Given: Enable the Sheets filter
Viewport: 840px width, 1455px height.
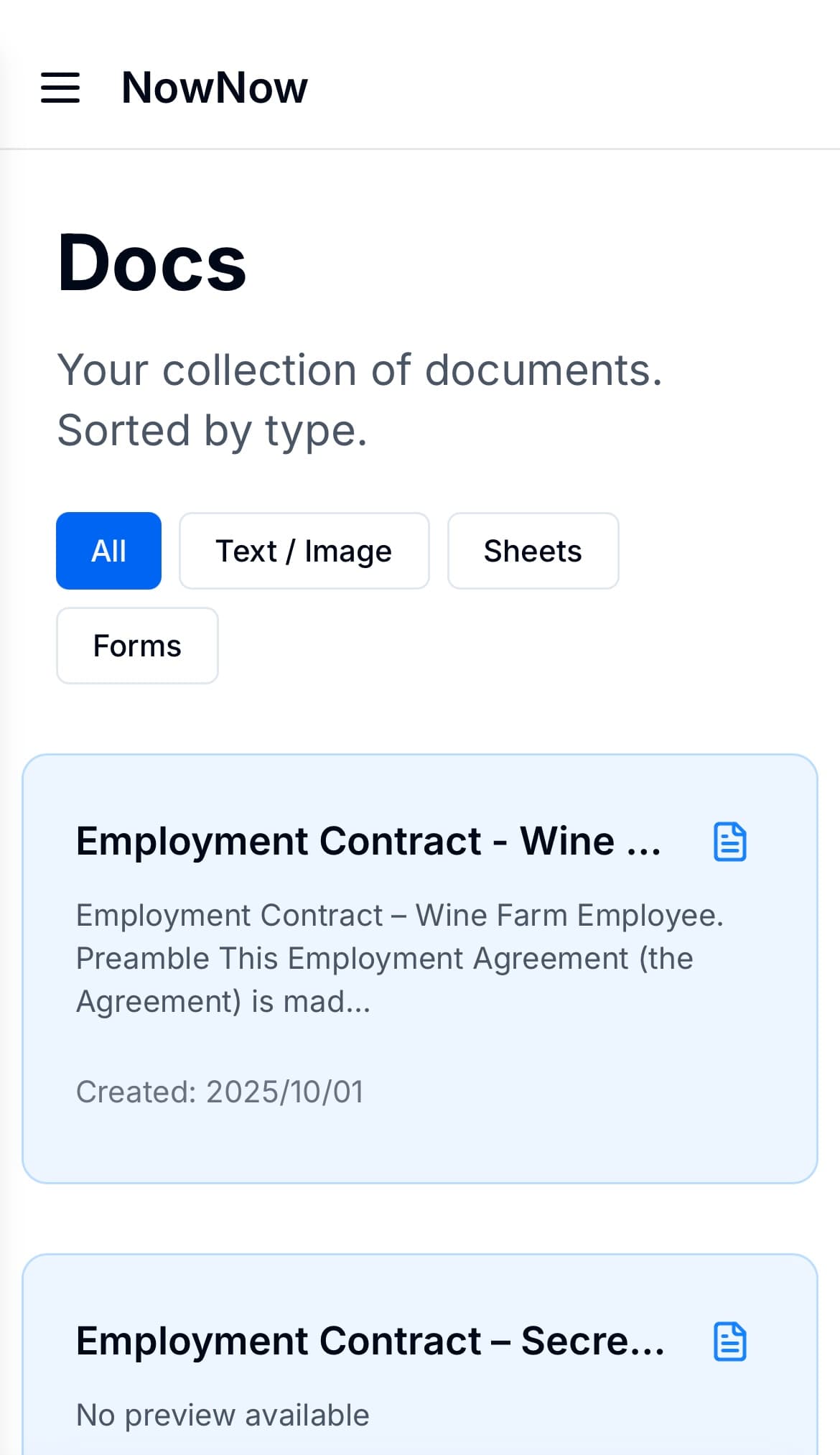Looking at the screenshot, I should click(533, 550).
